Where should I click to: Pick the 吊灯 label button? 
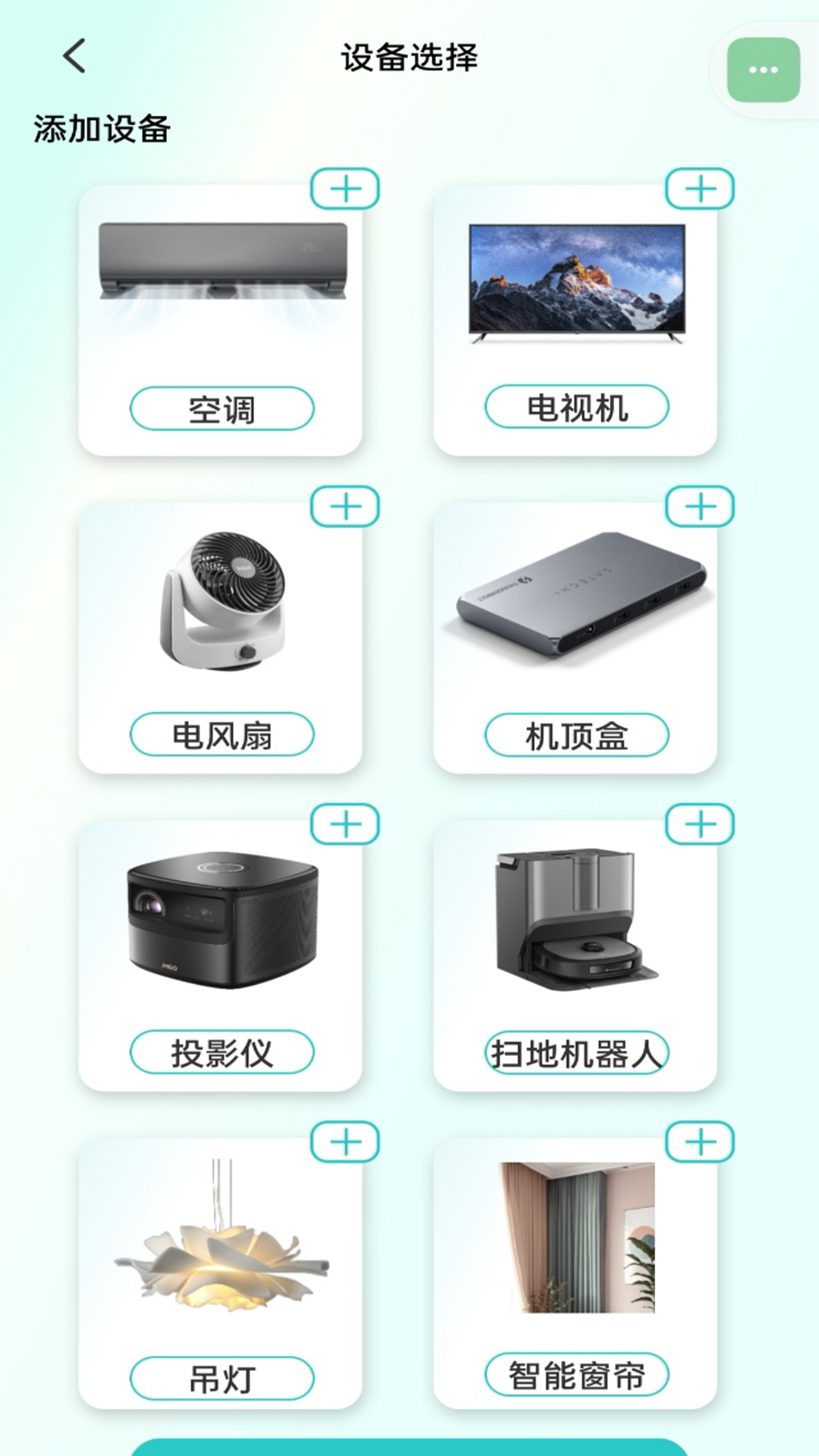[x=222, y=1379]
